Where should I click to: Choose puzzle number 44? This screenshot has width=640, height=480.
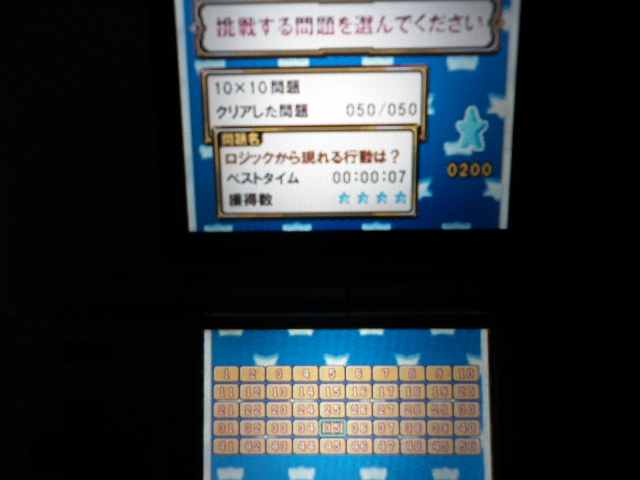tap(307, 446)
